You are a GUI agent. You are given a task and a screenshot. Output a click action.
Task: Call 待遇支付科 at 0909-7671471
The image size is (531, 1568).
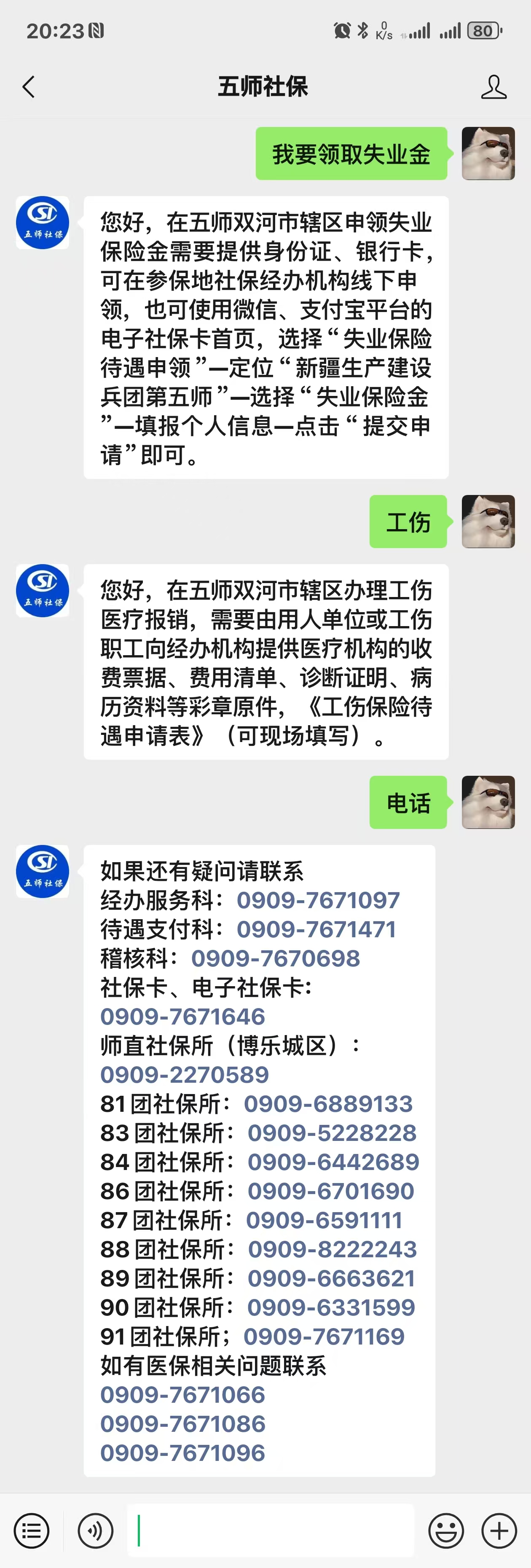point(316,929)
